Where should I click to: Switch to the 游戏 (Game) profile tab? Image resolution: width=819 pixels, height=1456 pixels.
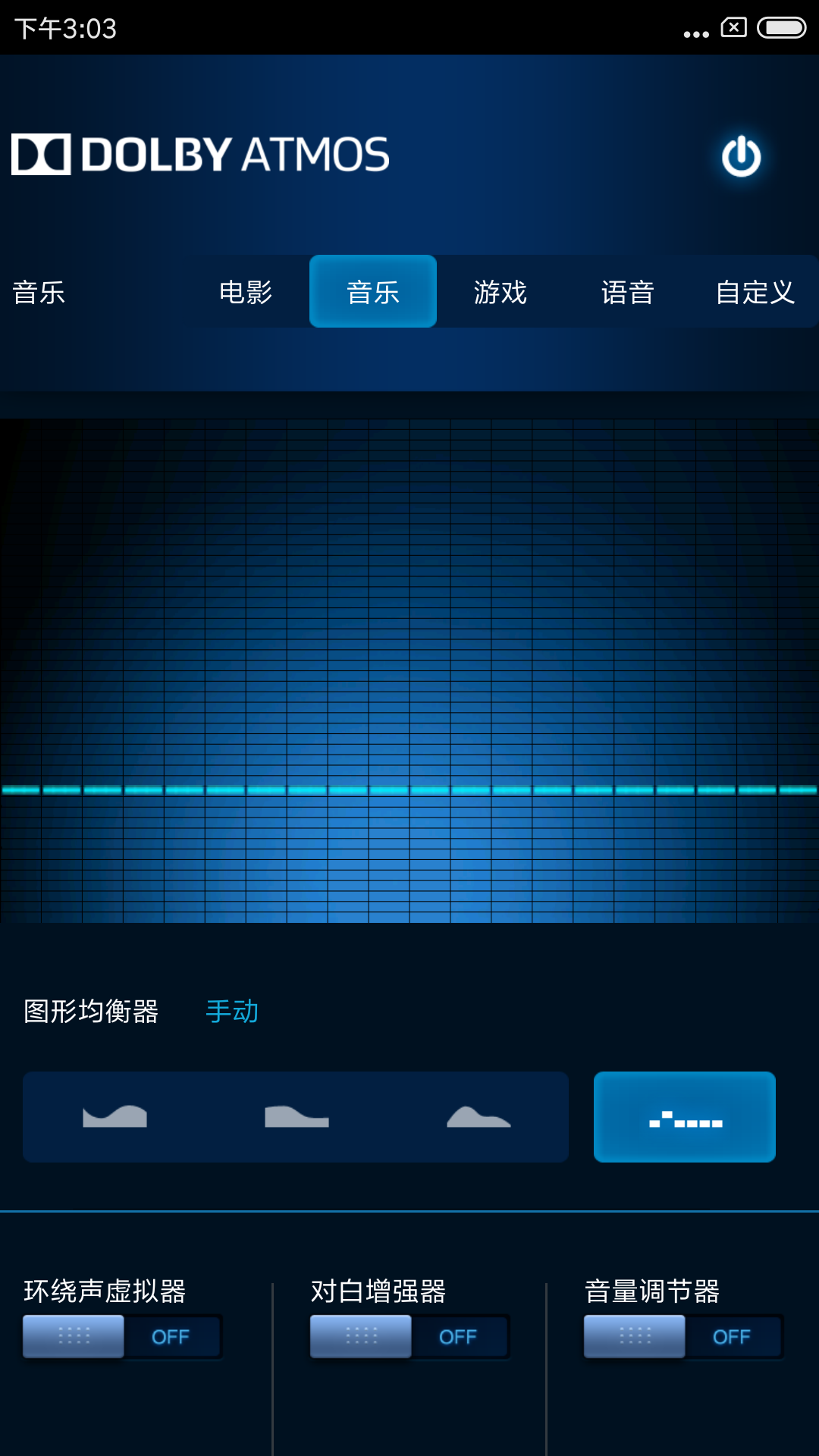[x=500, y=292]
